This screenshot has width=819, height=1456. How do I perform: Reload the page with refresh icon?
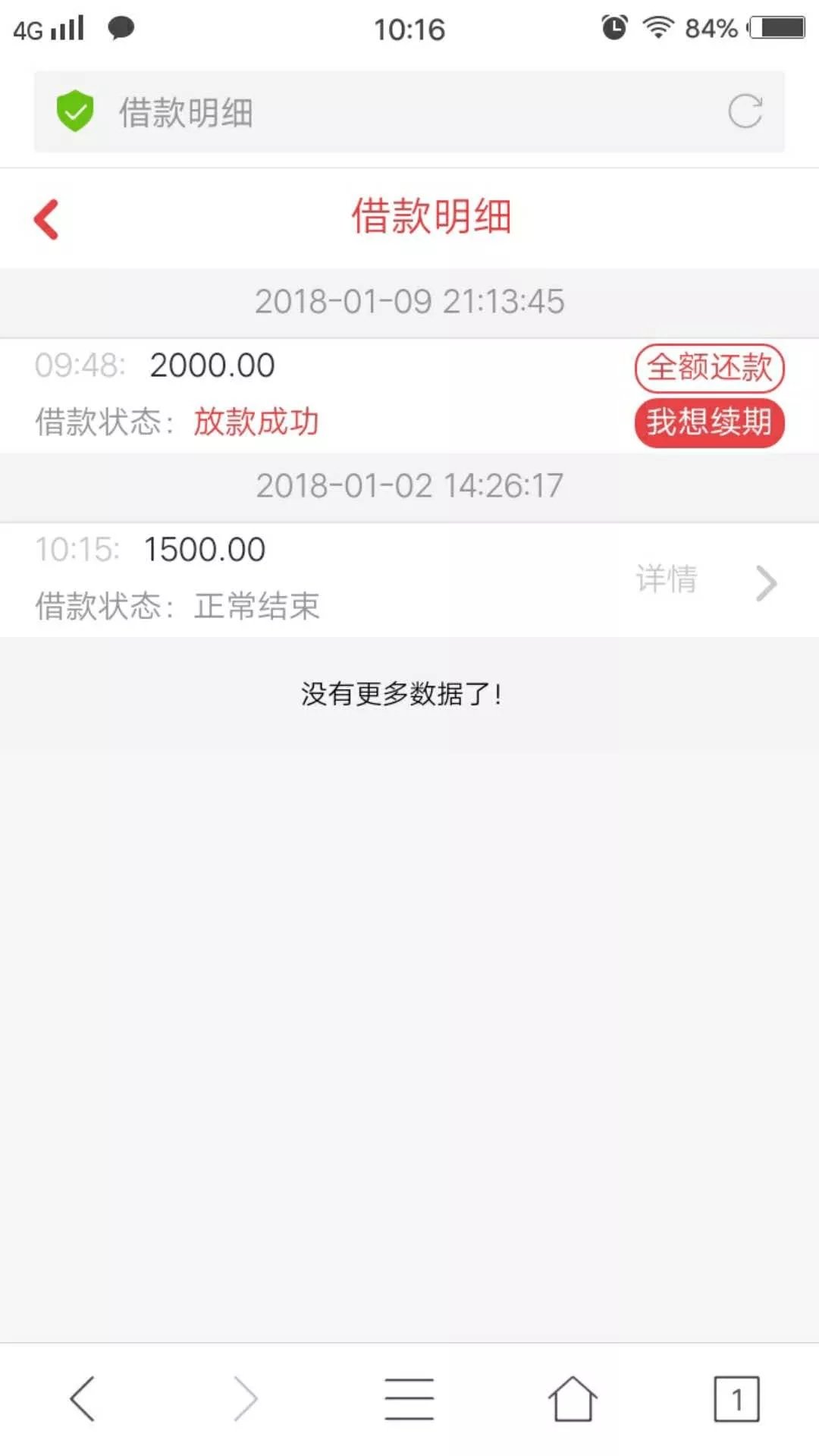click(745, 112)
